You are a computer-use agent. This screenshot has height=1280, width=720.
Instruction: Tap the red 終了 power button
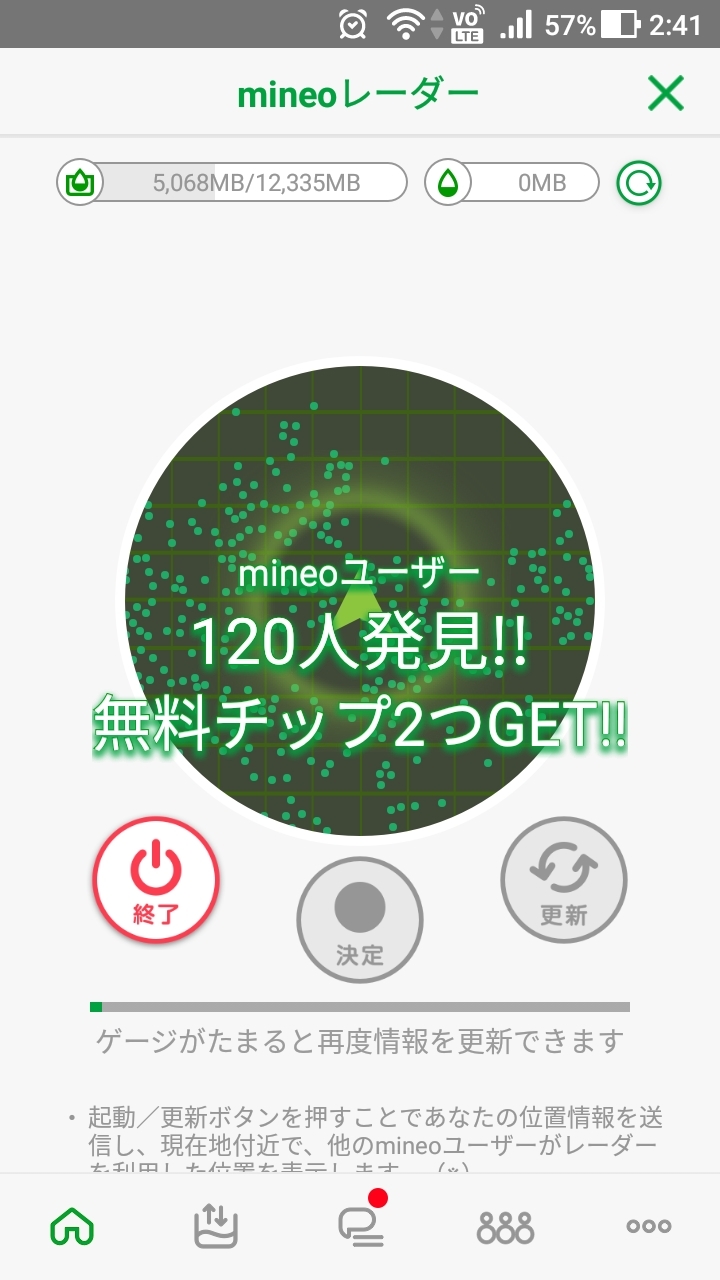[x=156, y=880]
